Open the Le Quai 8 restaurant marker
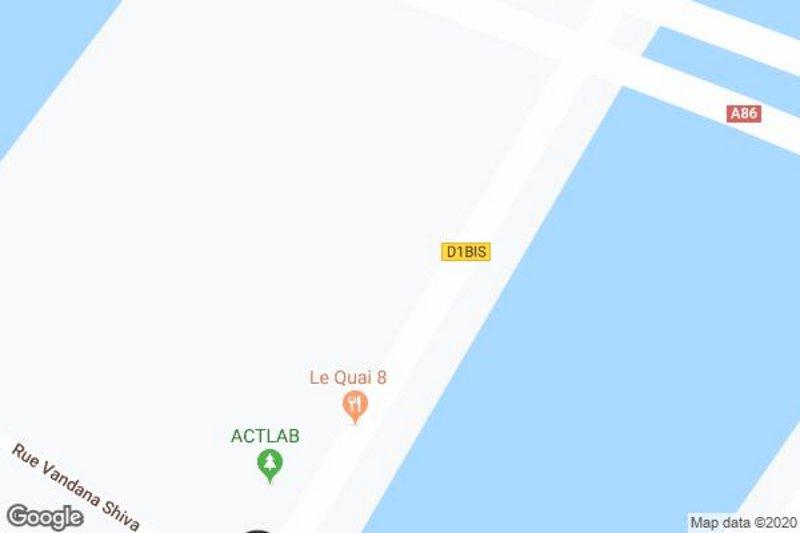Screen dimensions: 800x533 (354, 405)
